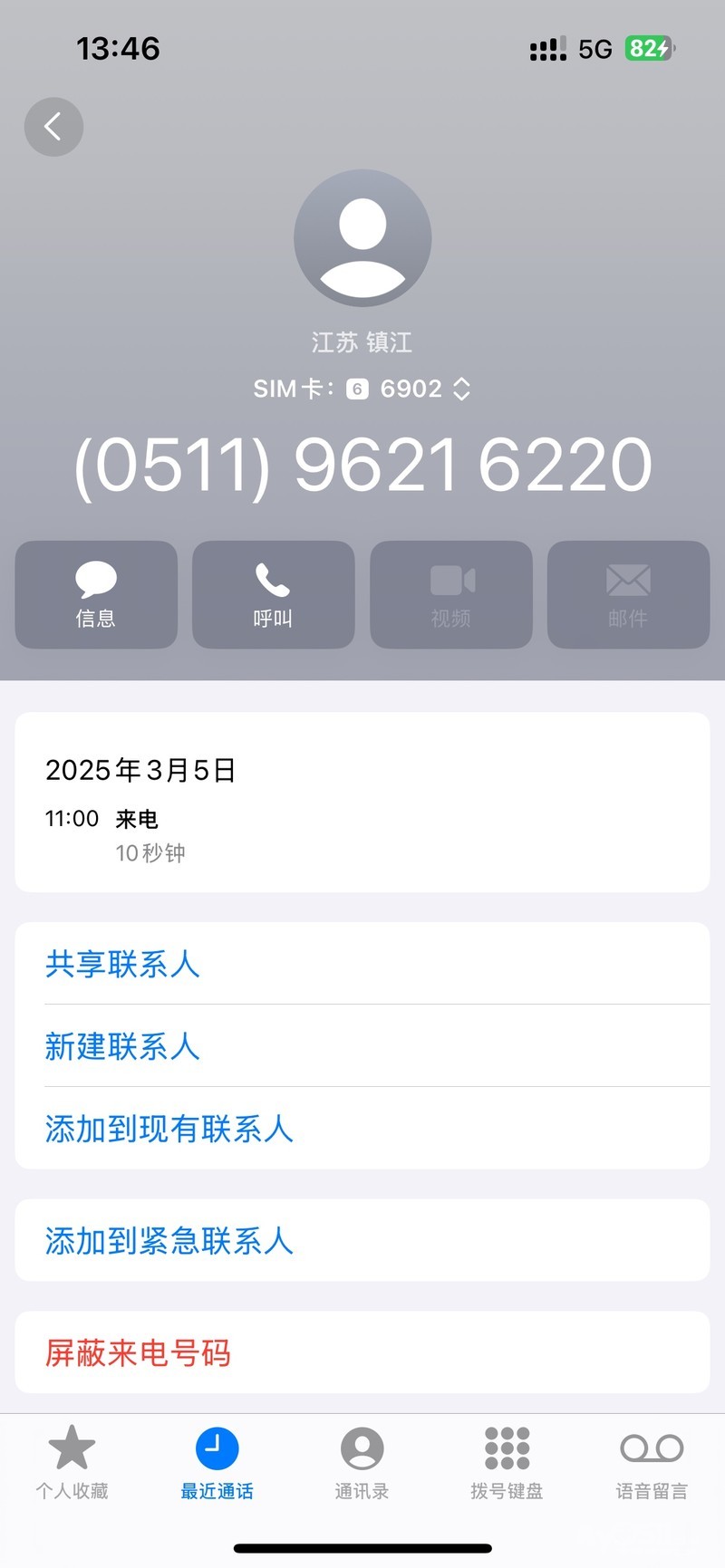Call the number with 呼叫 button

tap(273, 594)
